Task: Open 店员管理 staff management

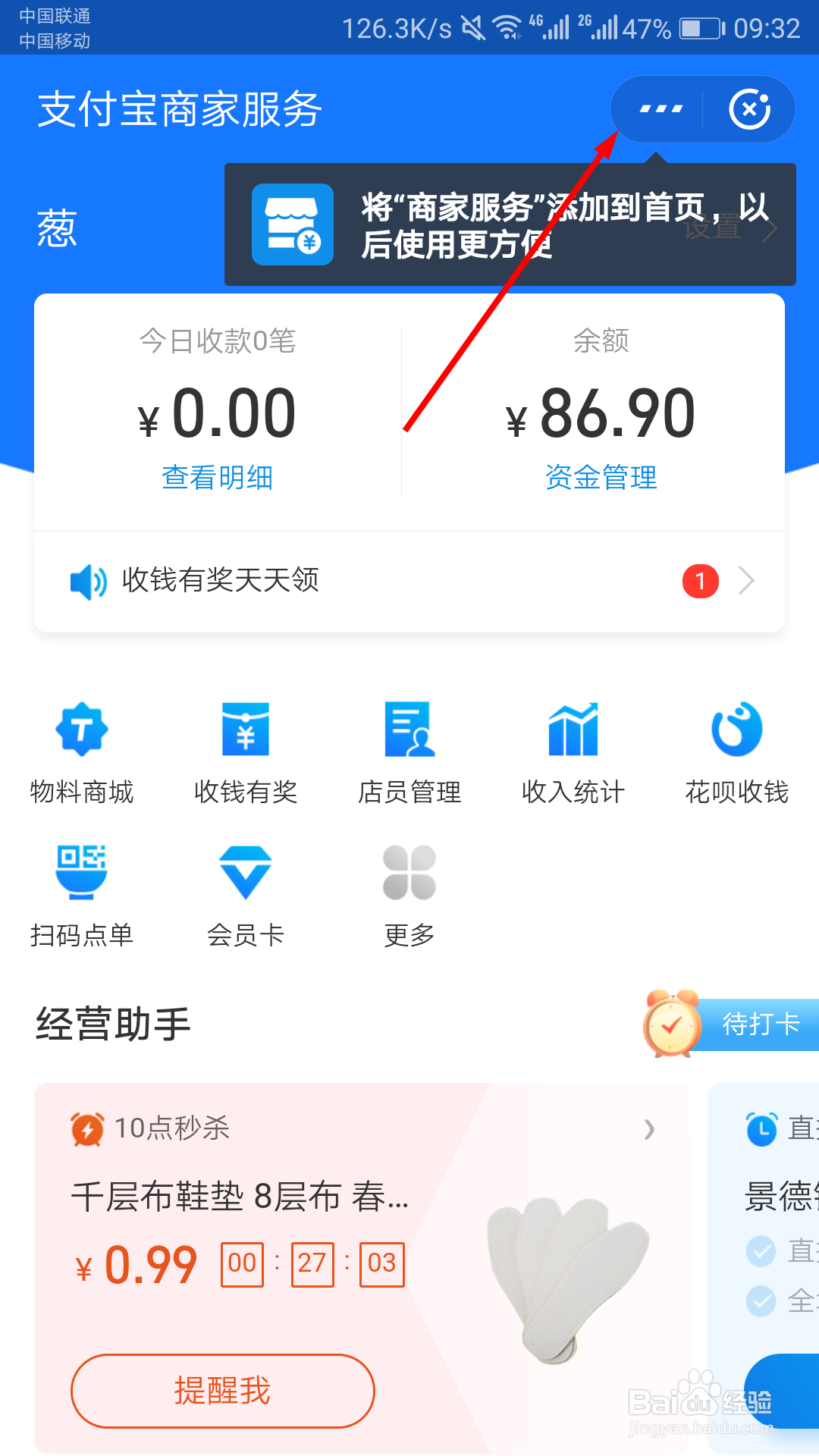Action: pos(409,751)
